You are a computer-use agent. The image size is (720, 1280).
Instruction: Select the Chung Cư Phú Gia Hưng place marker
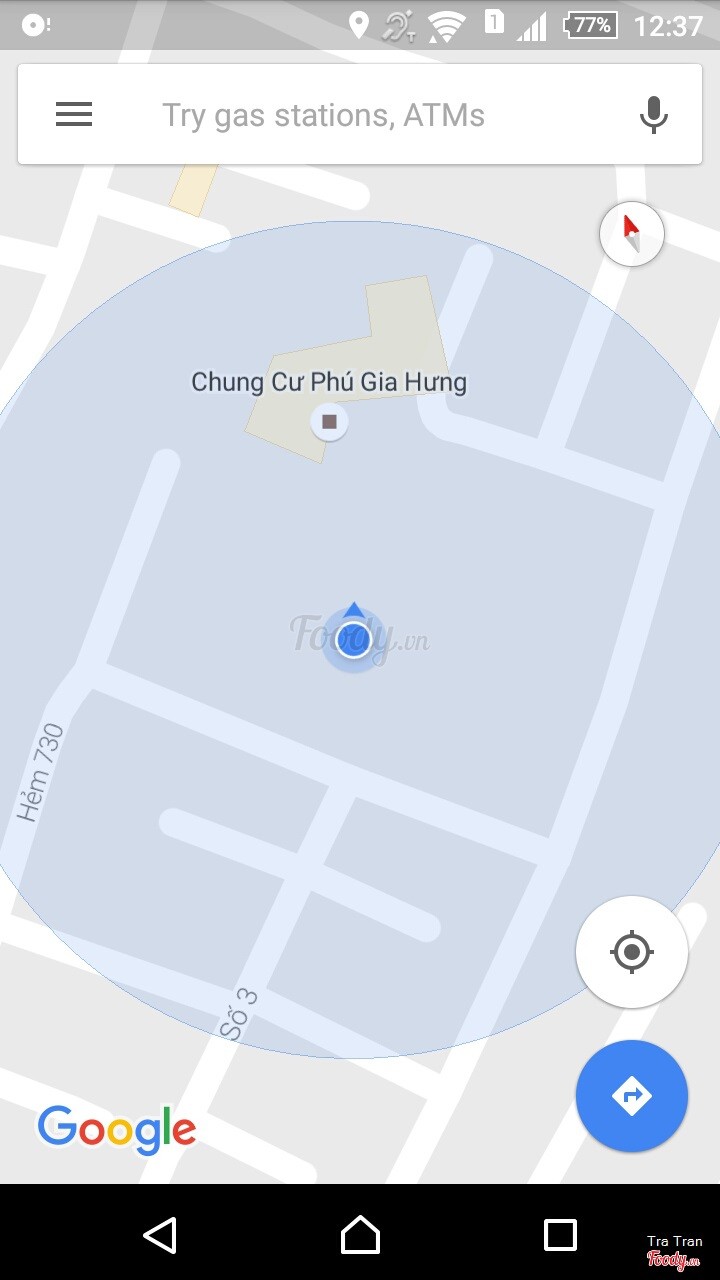point(329,421)
